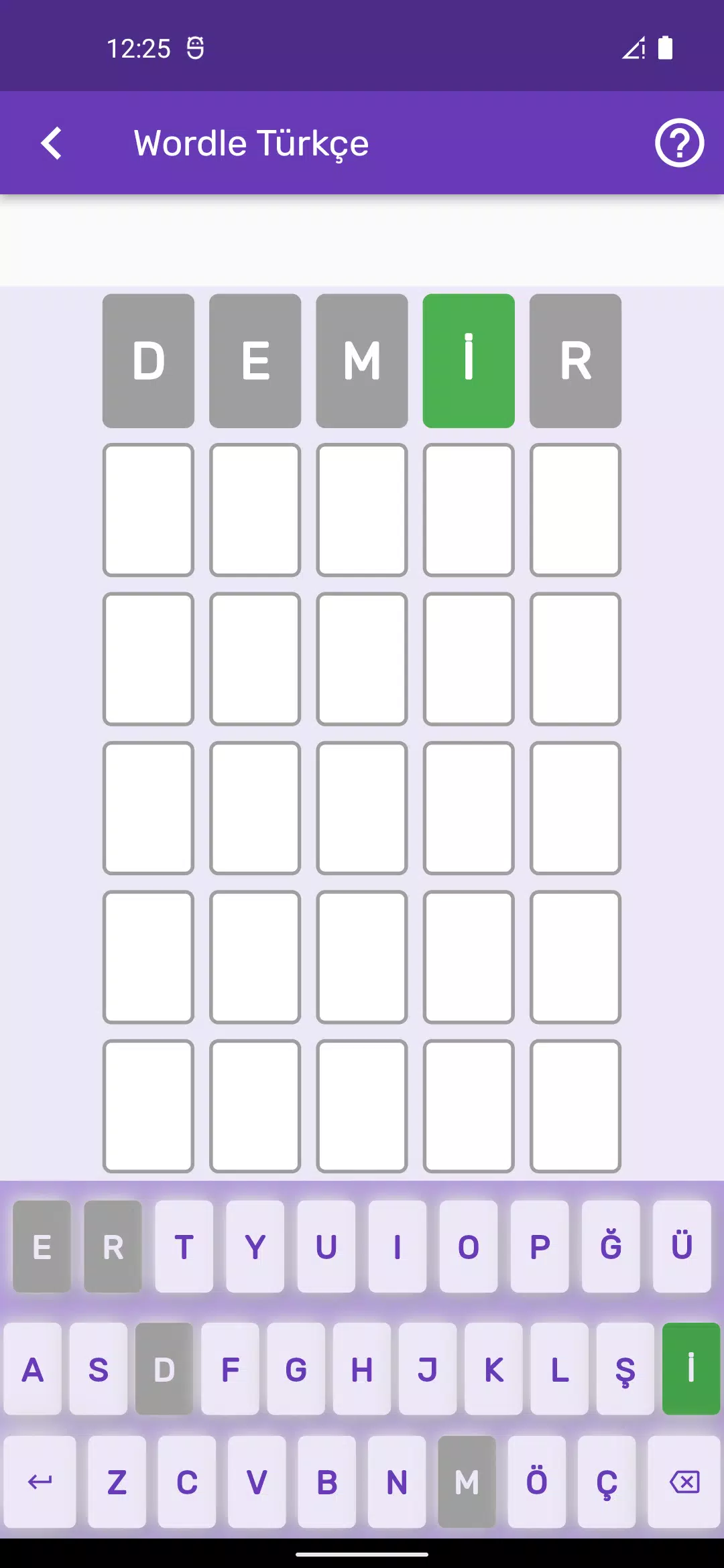Tap the grayed-out R key
This screenshot has width=724, height=1568.
(113, 1245)
